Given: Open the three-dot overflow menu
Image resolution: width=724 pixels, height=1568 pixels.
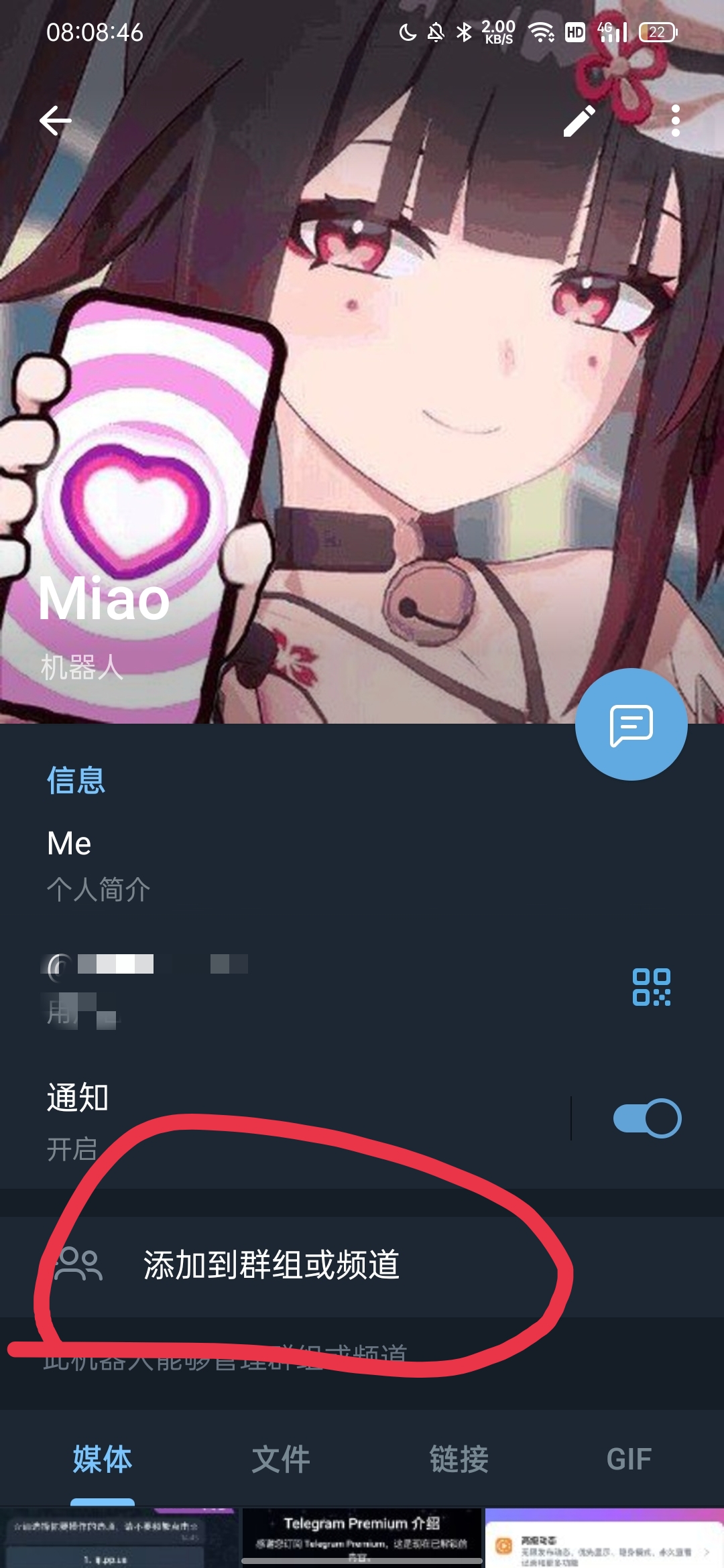Looking at the screenshot, I should [x=675, y=121].
